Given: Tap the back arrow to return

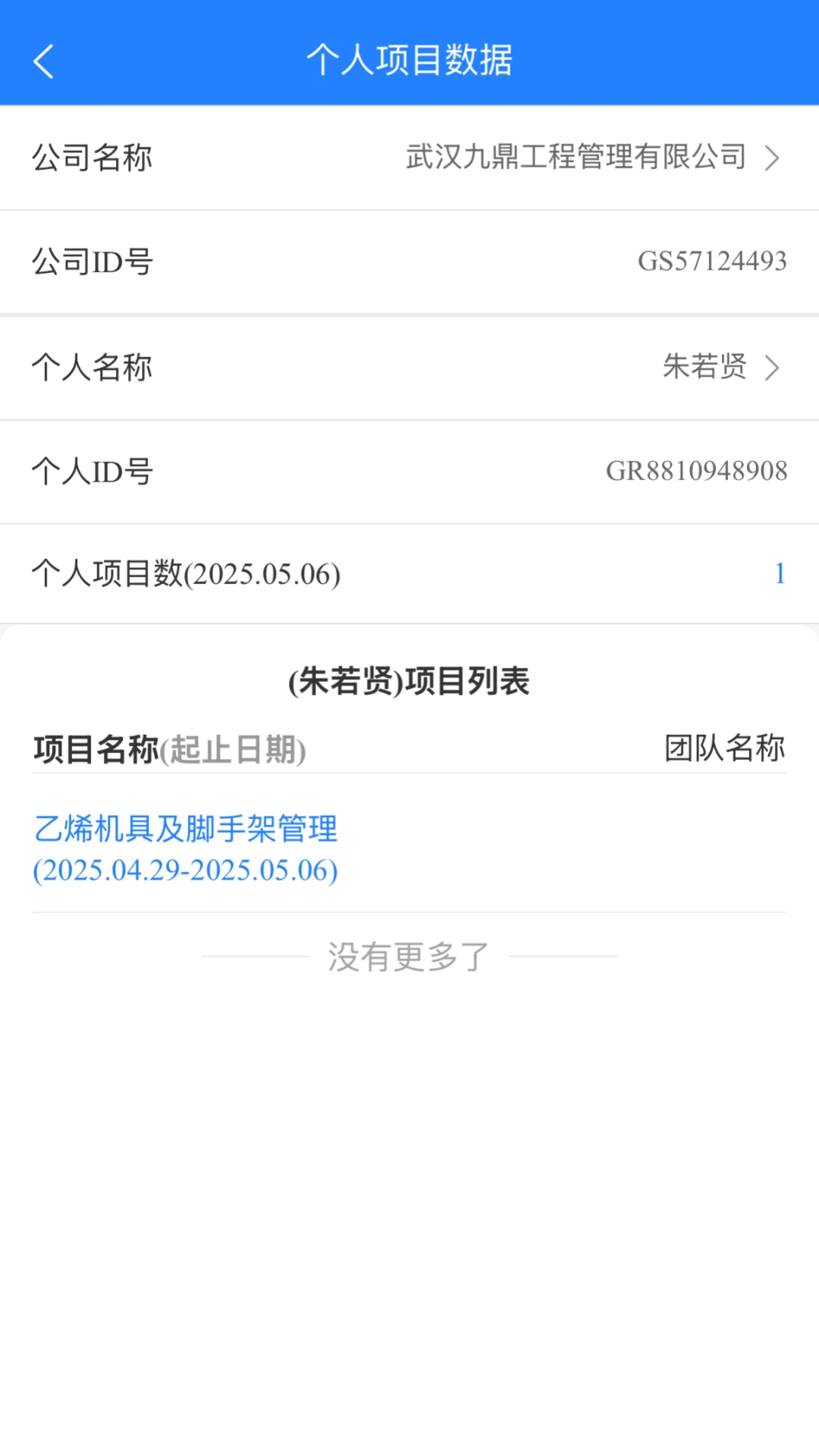Looking at the screenshot, I should coord(43,62).
